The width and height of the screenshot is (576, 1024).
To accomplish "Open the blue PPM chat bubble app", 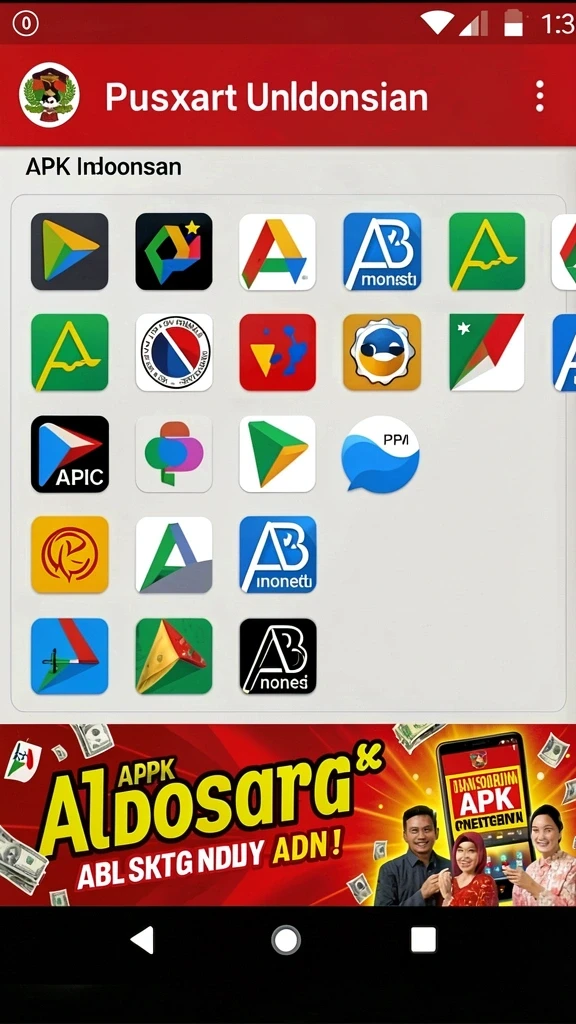I will pyautogui.click(x=381, y=453).
